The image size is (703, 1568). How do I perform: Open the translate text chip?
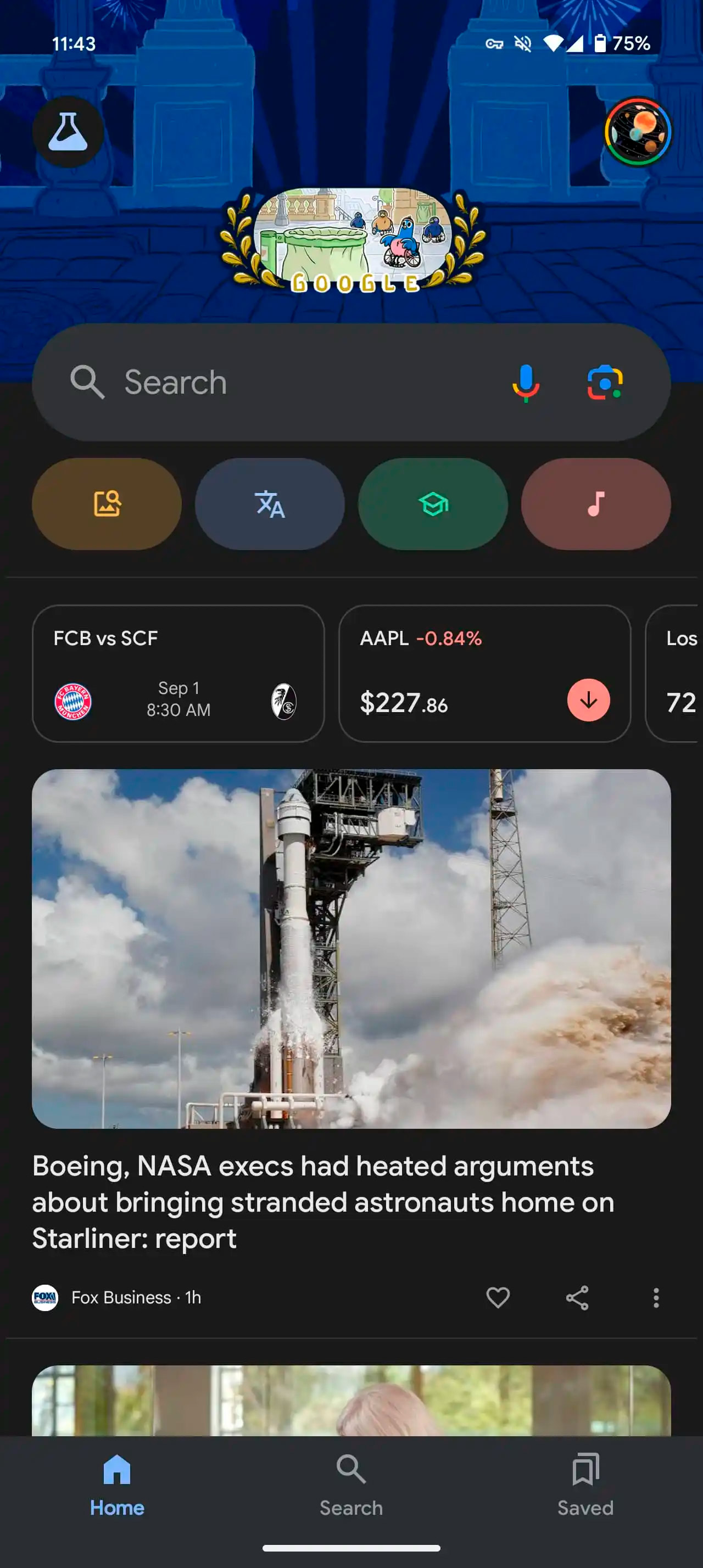[x=270, y=504]
